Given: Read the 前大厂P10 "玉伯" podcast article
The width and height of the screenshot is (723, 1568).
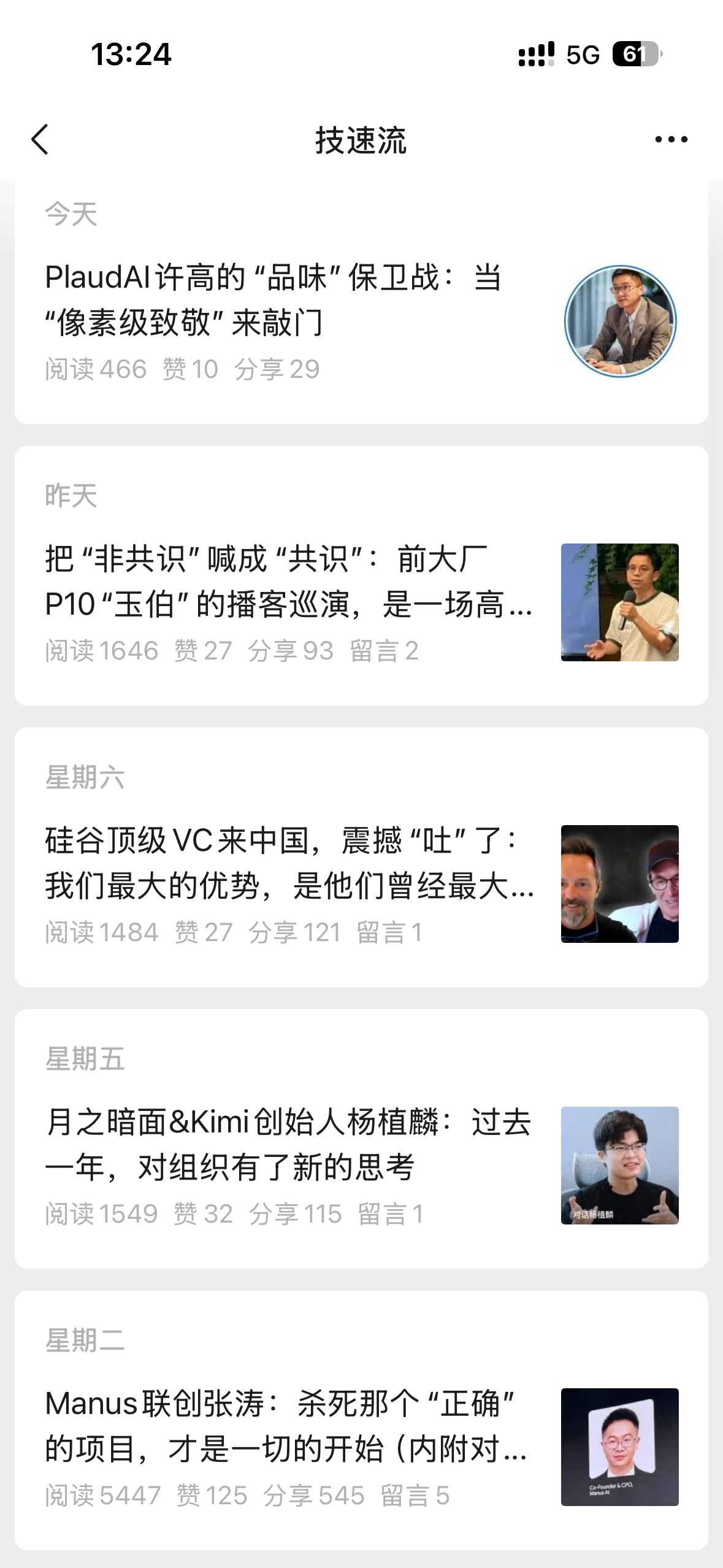Looking at the screenshot, I should click(288, 582).
